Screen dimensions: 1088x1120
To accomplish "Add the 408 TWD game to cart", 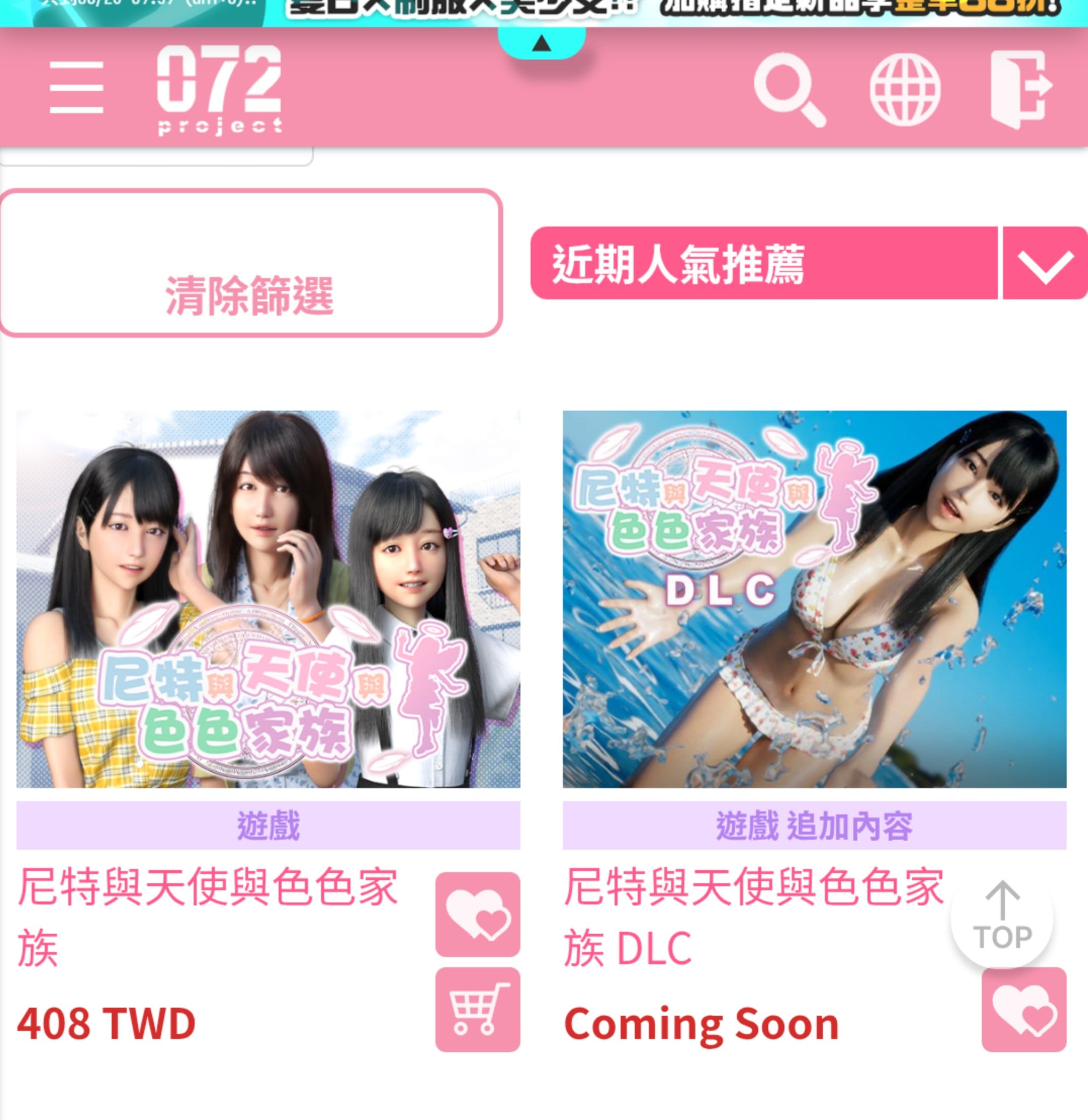I will click(477, 1009).
